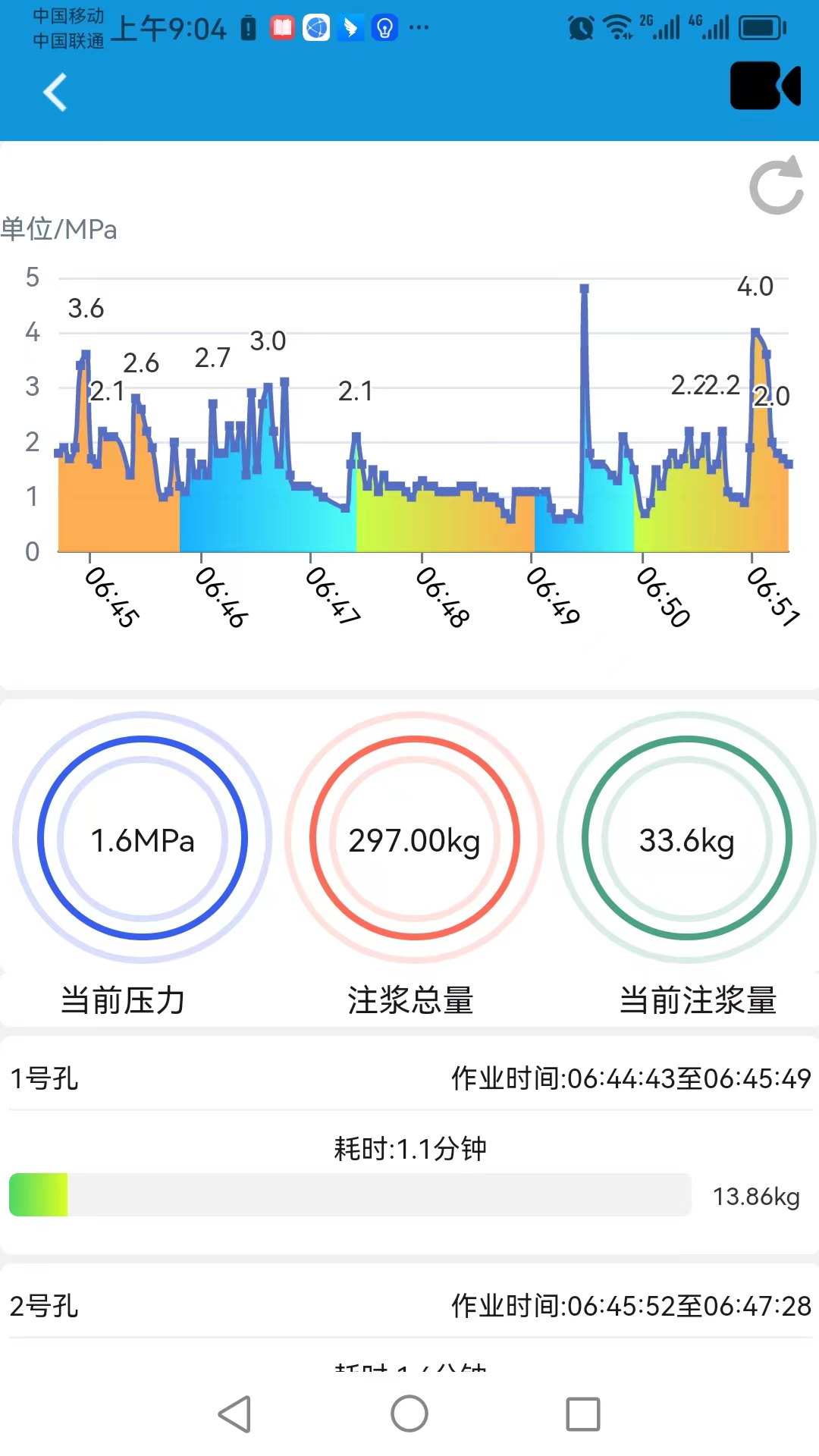Select the back arrow in the blue header

pos(54,92)
